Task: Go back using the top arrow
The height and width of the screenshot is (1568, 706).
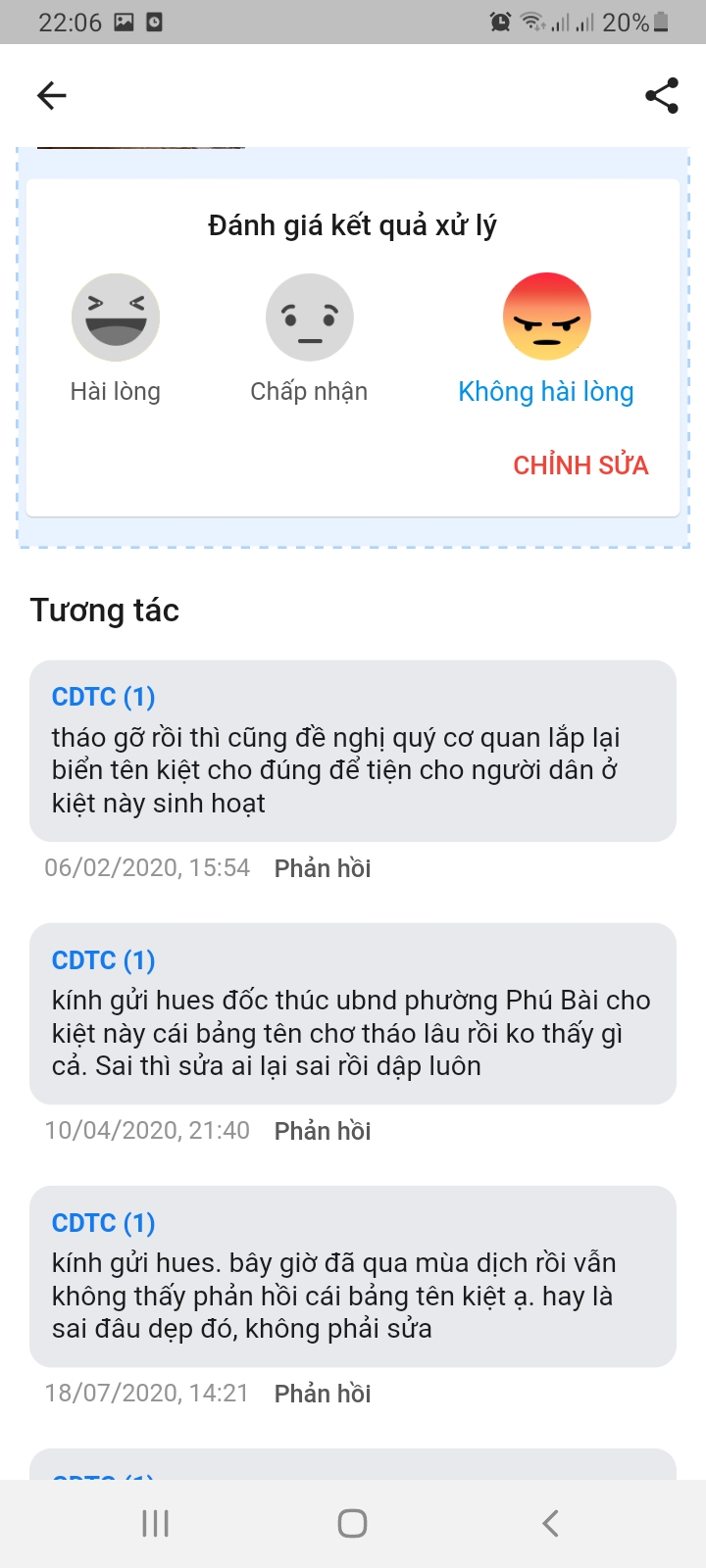Action: pos(51,95)
